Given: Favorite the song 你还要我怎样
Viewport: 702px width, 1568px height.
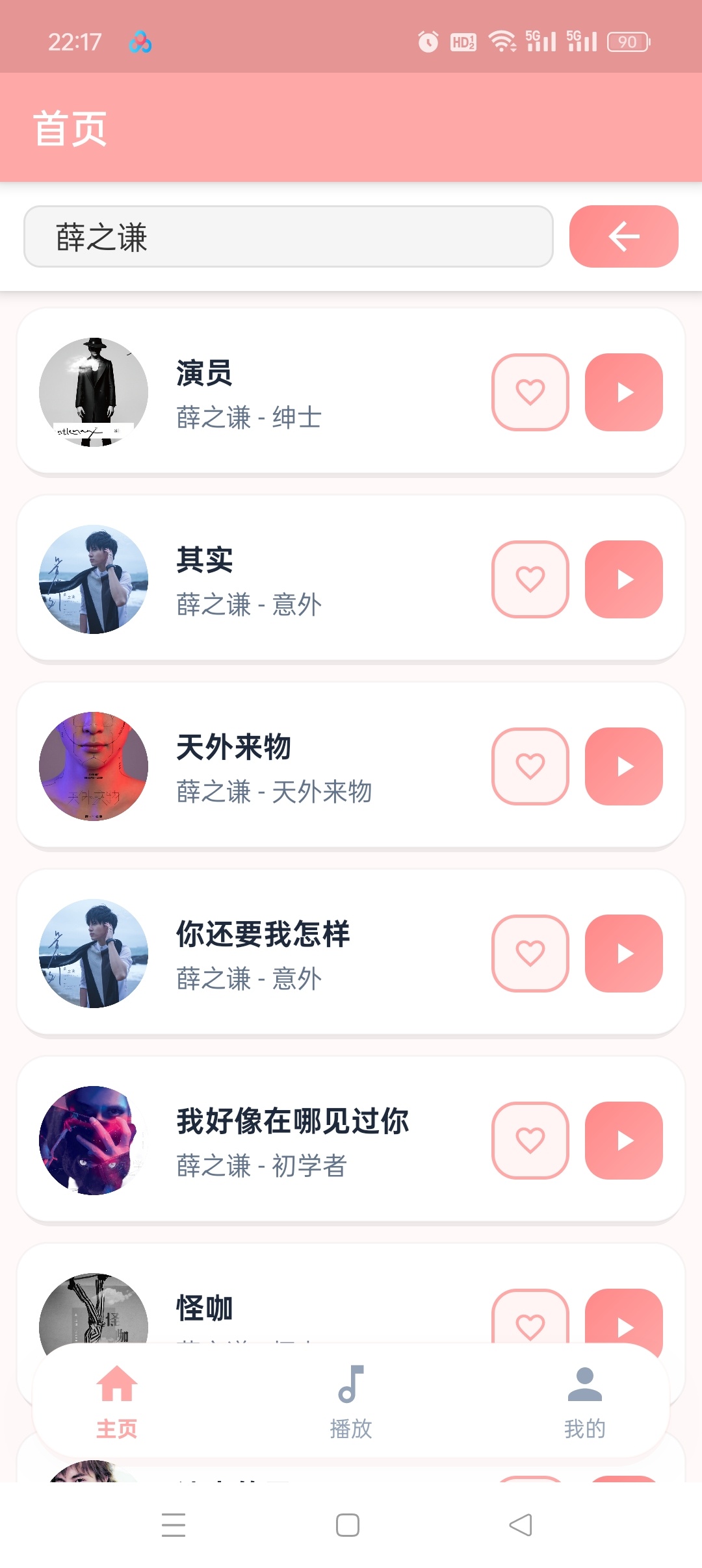Looking at the screenshot, I should tap(530, 954).
